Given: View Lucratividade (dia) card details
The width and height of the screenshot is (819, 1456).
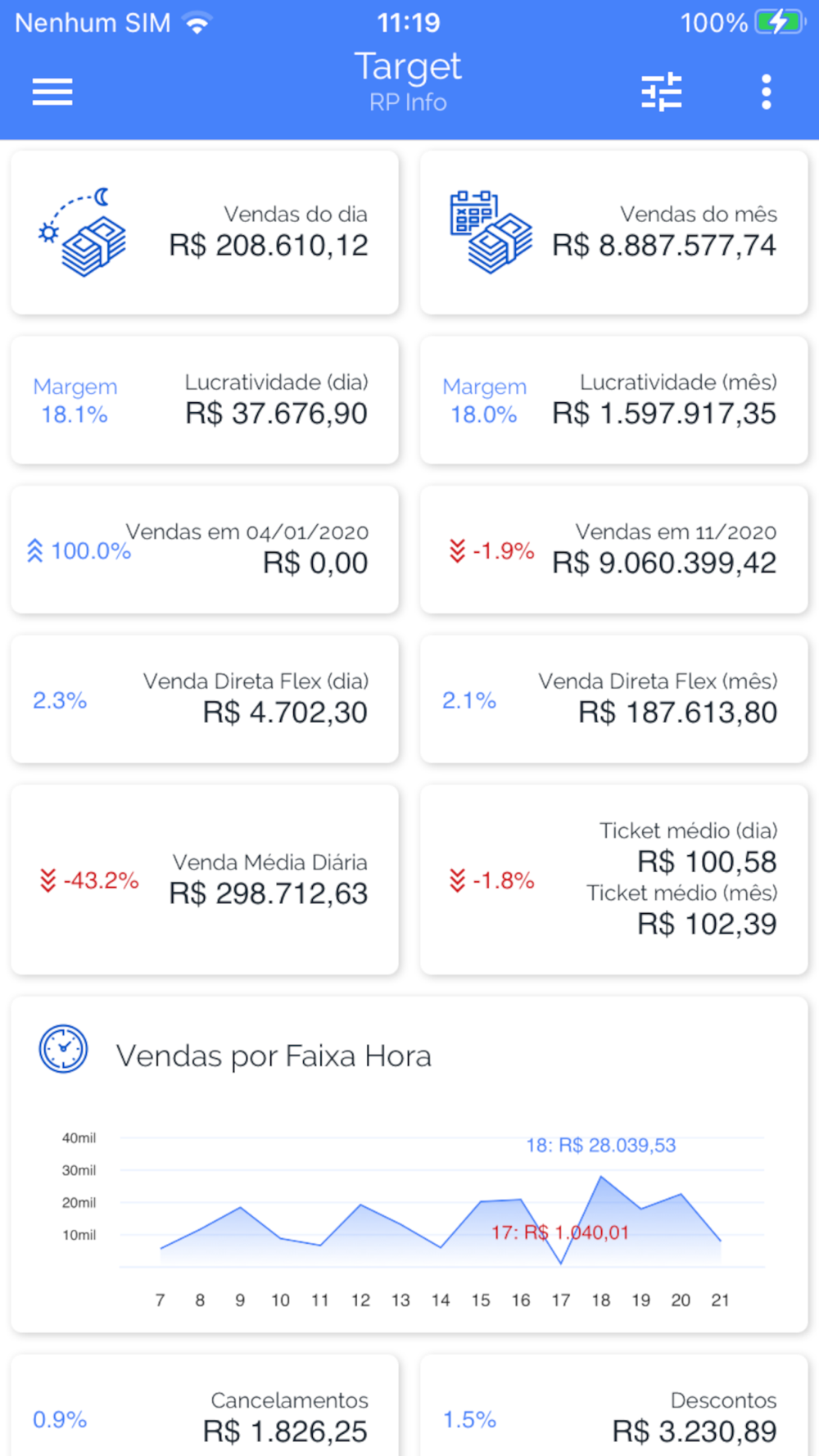Looking at the screenshot, I should pyautogui.click(x=205, y=400).
